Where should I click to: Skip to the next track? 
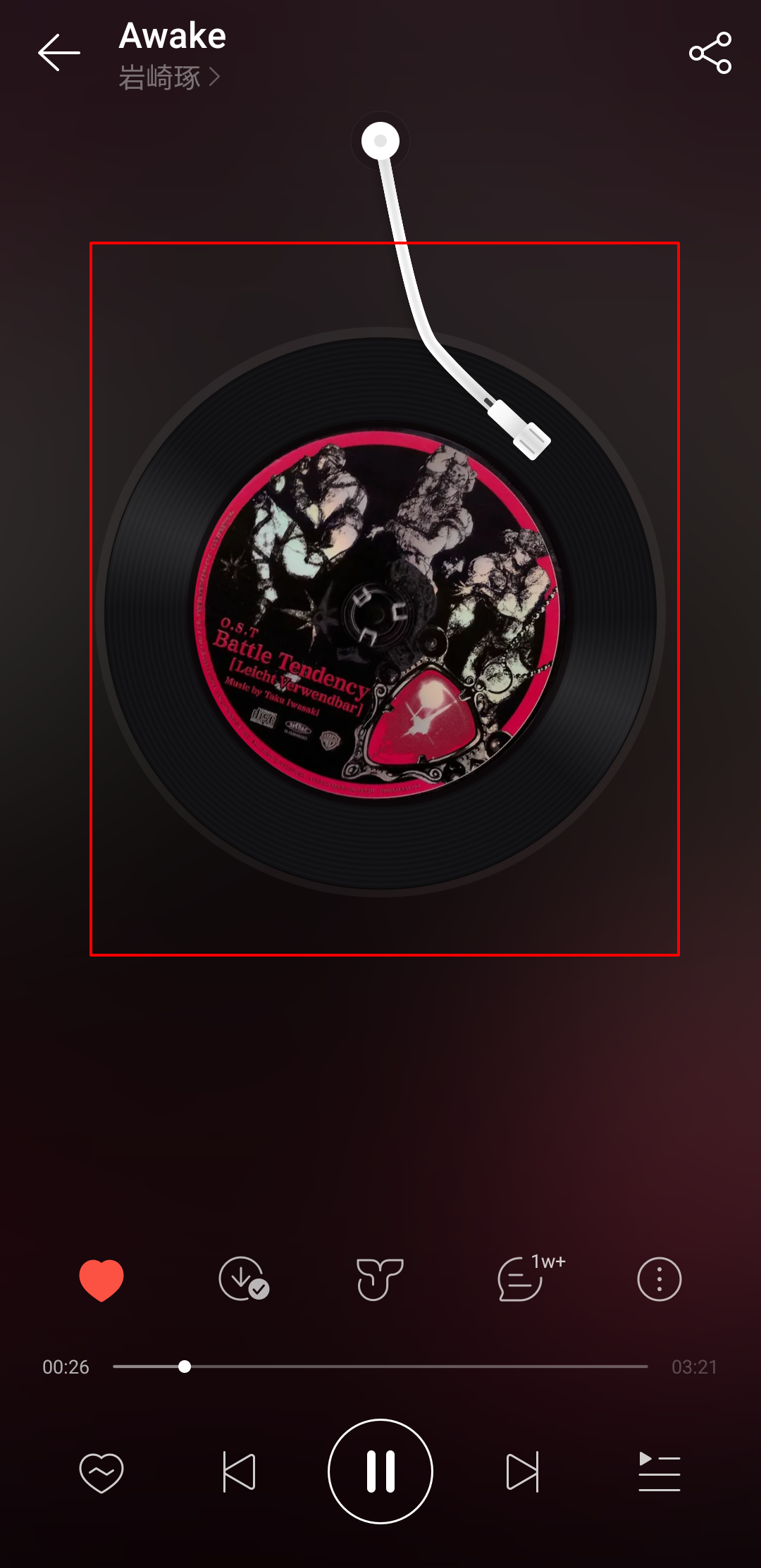[x=522, y=1472]
